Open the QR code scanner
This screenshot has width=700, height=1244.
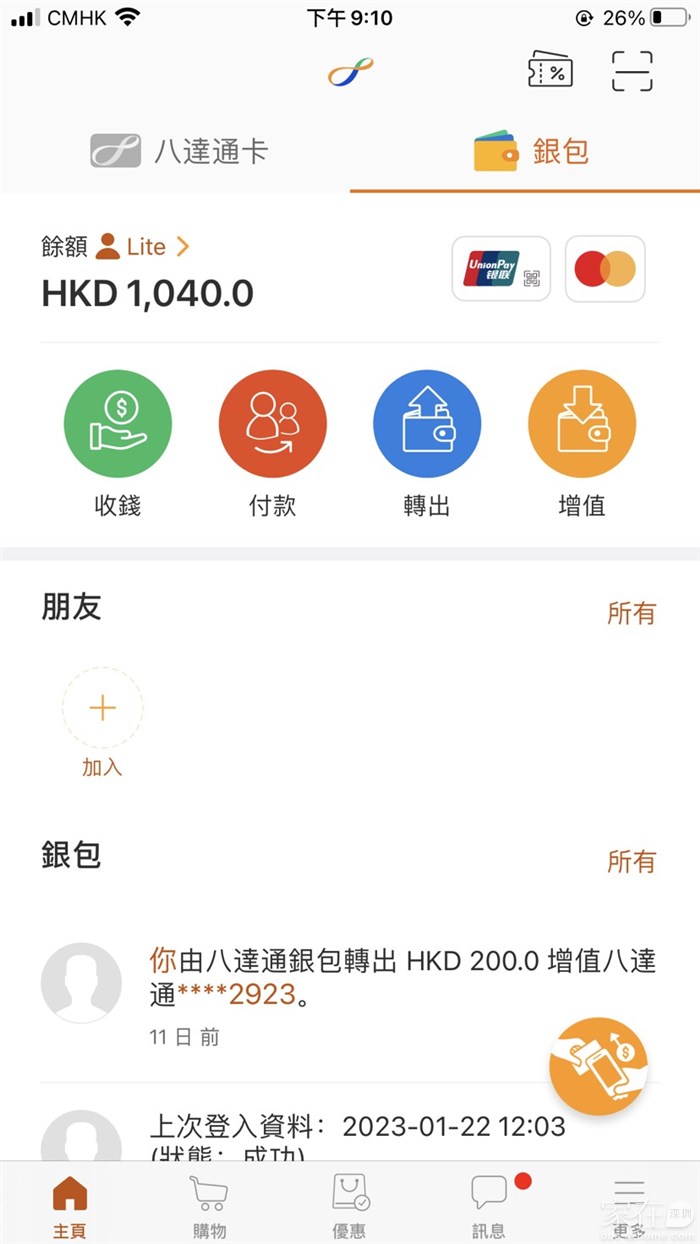[632, 71]
